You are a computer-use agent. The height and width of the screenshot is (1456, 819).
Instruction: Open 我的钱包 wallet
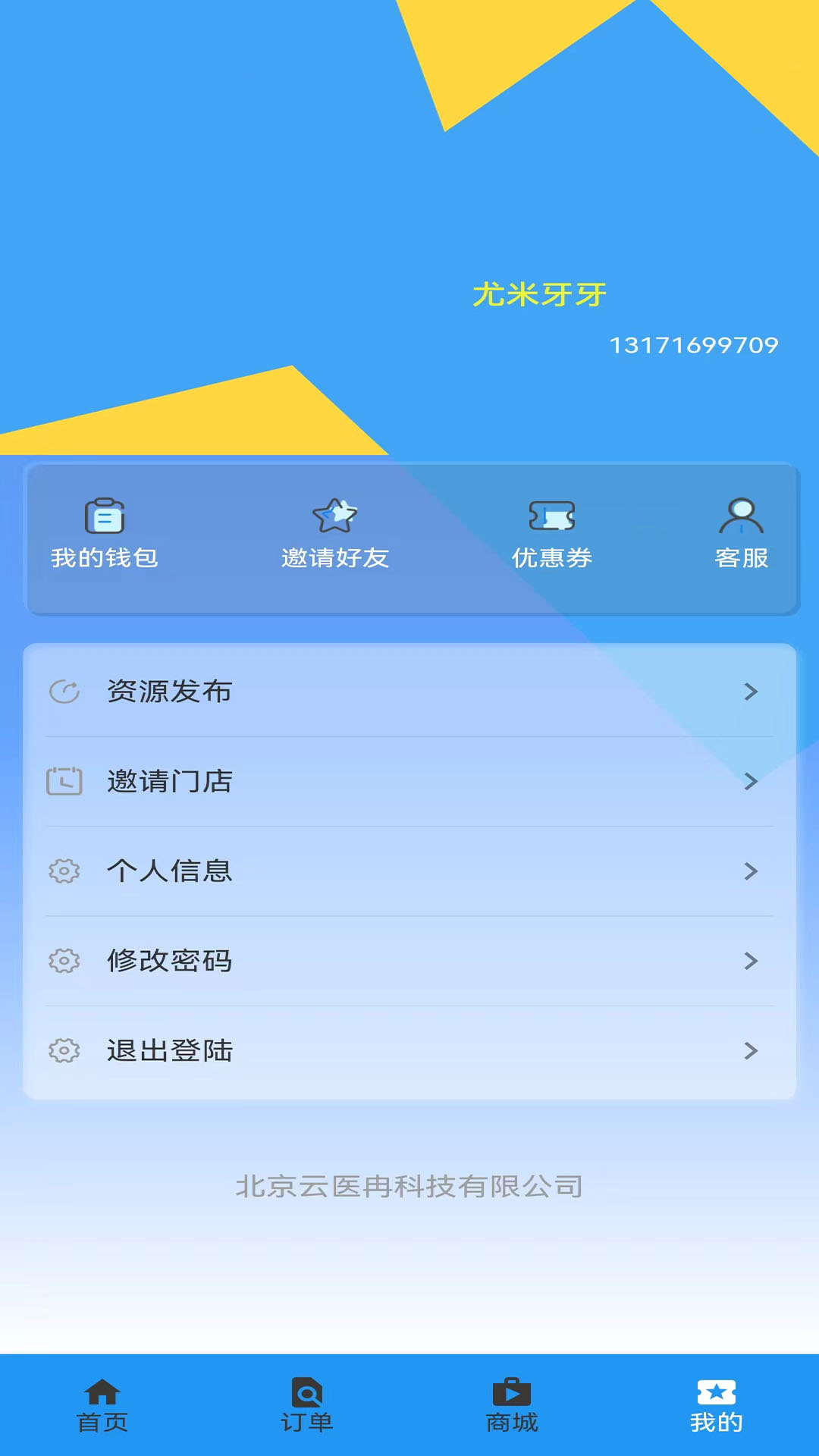105,534
